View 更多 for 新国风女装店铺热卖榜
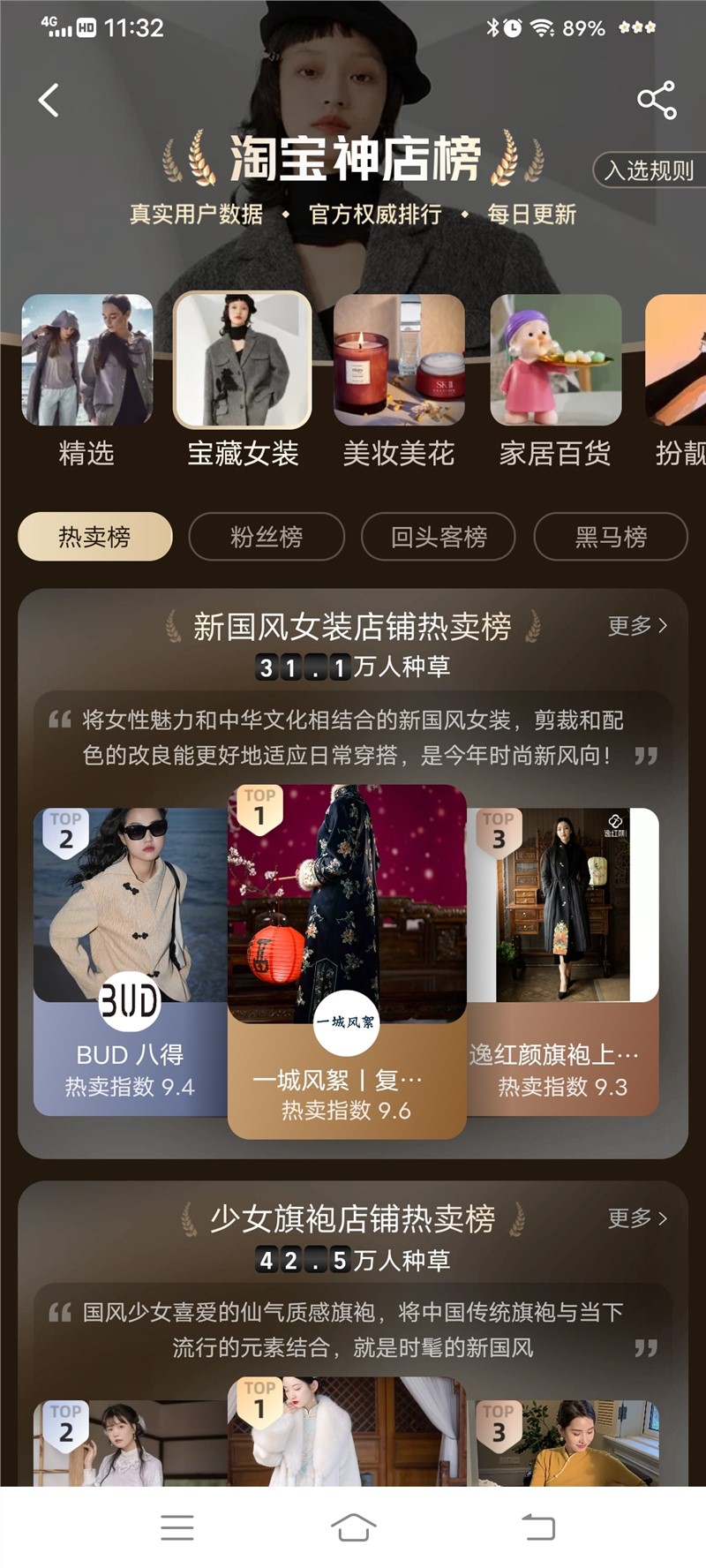 coord(637,626)
